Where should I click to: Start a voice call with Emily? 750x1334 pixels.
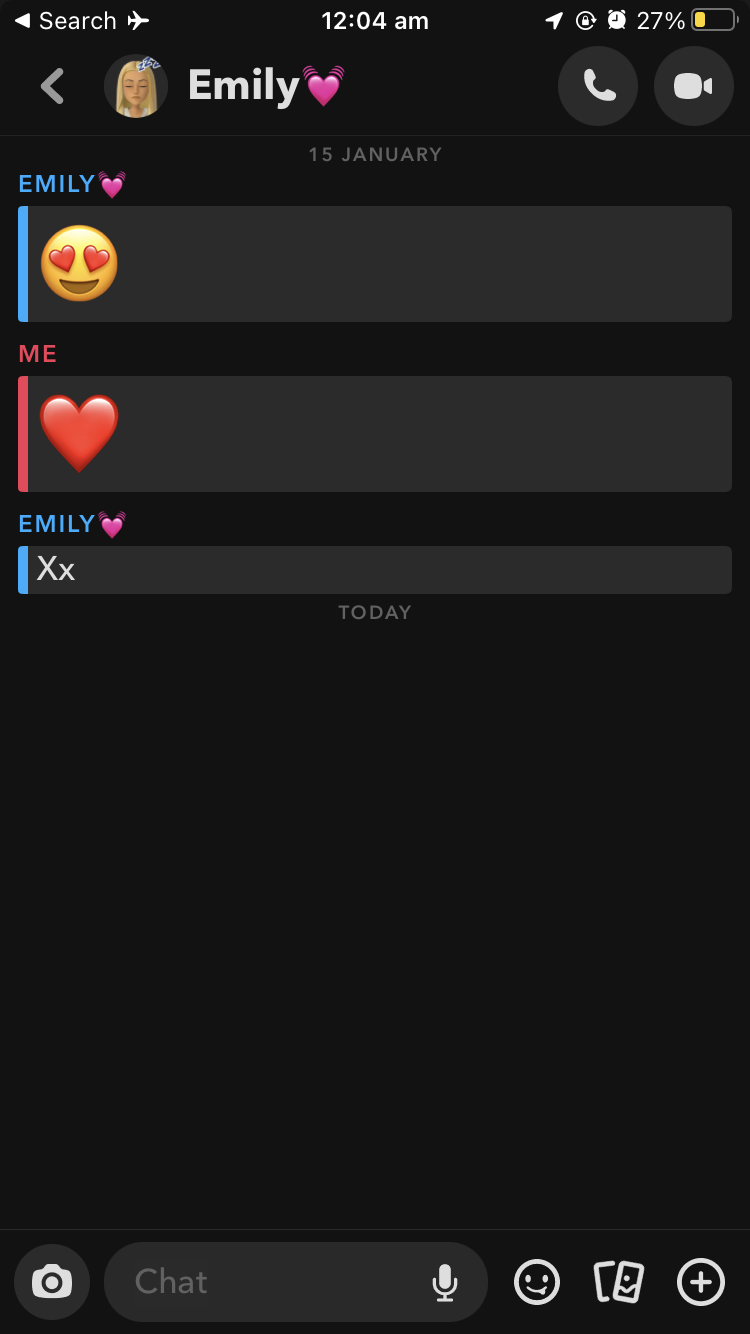(x=598, y=86)
